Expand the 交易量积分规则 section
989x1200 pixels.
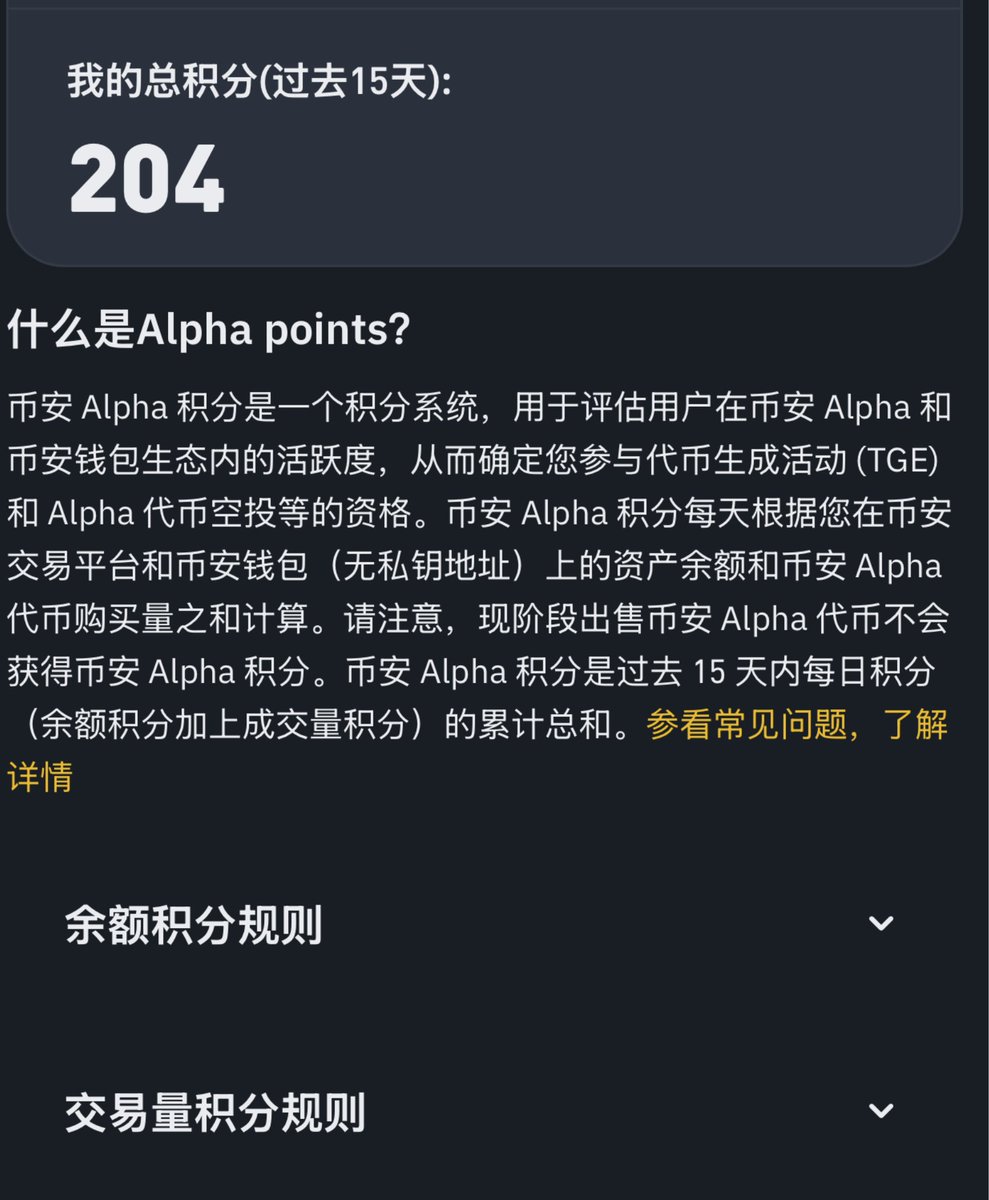pyautogui.click(x=880, y=1111)
